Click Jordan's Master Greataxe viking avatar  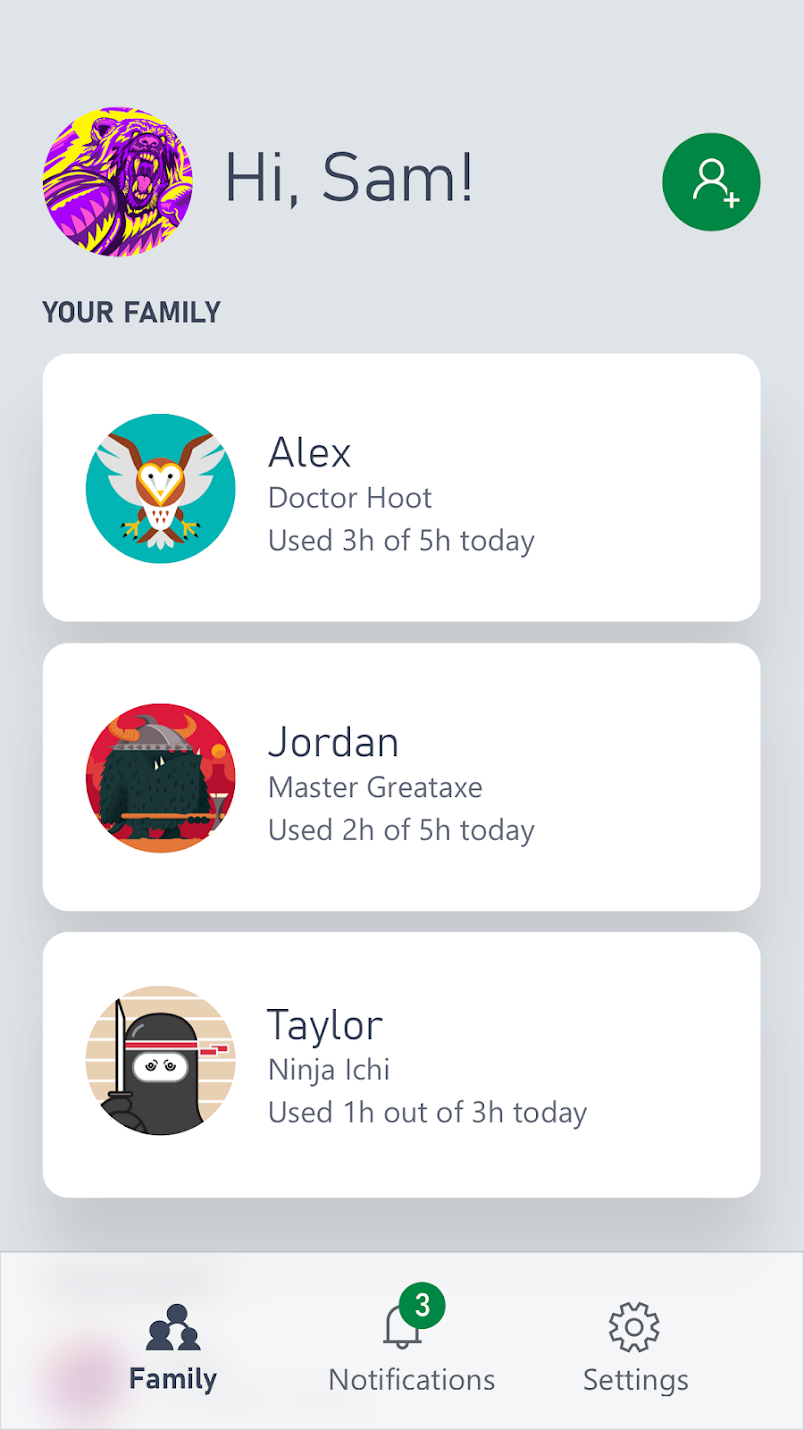[160, 777]
